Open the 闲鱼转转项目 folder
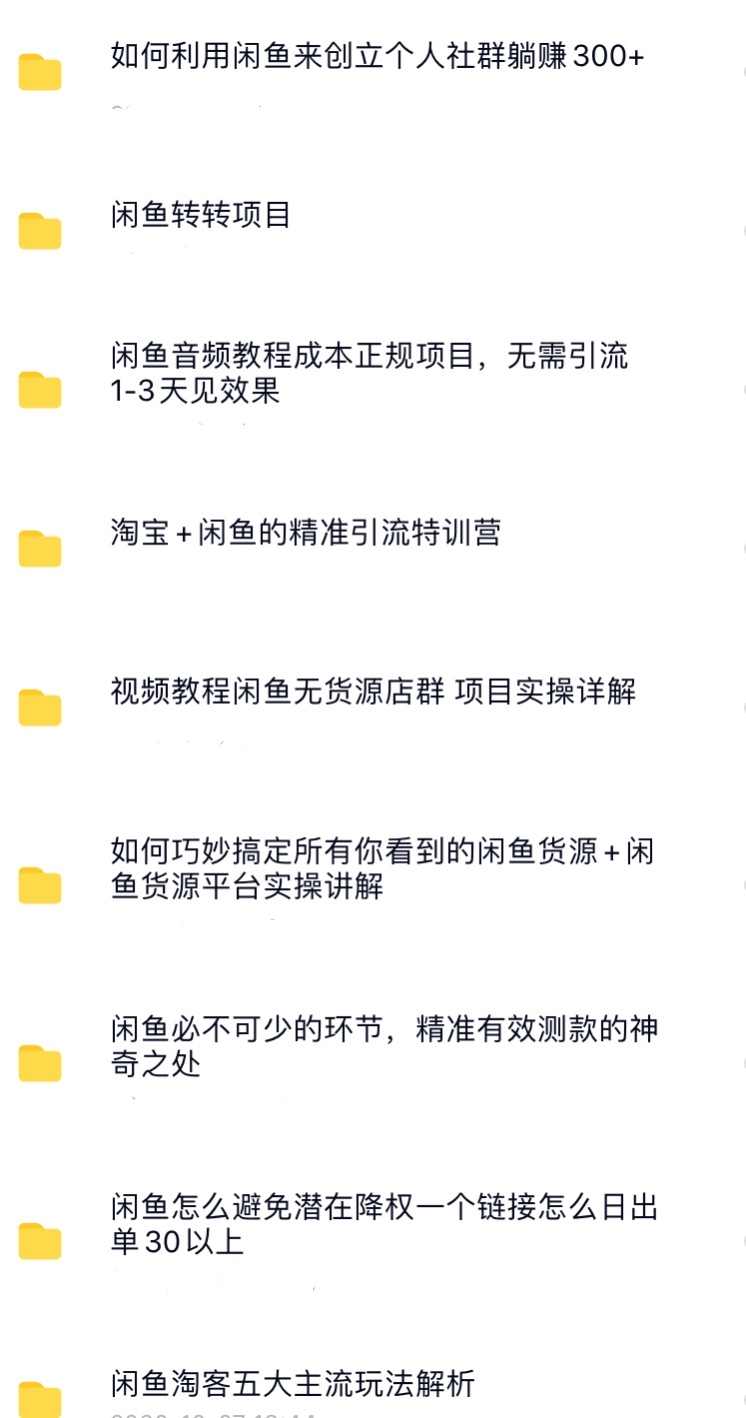This screenshot has height=1418, width=746. [x=201, y=215]
